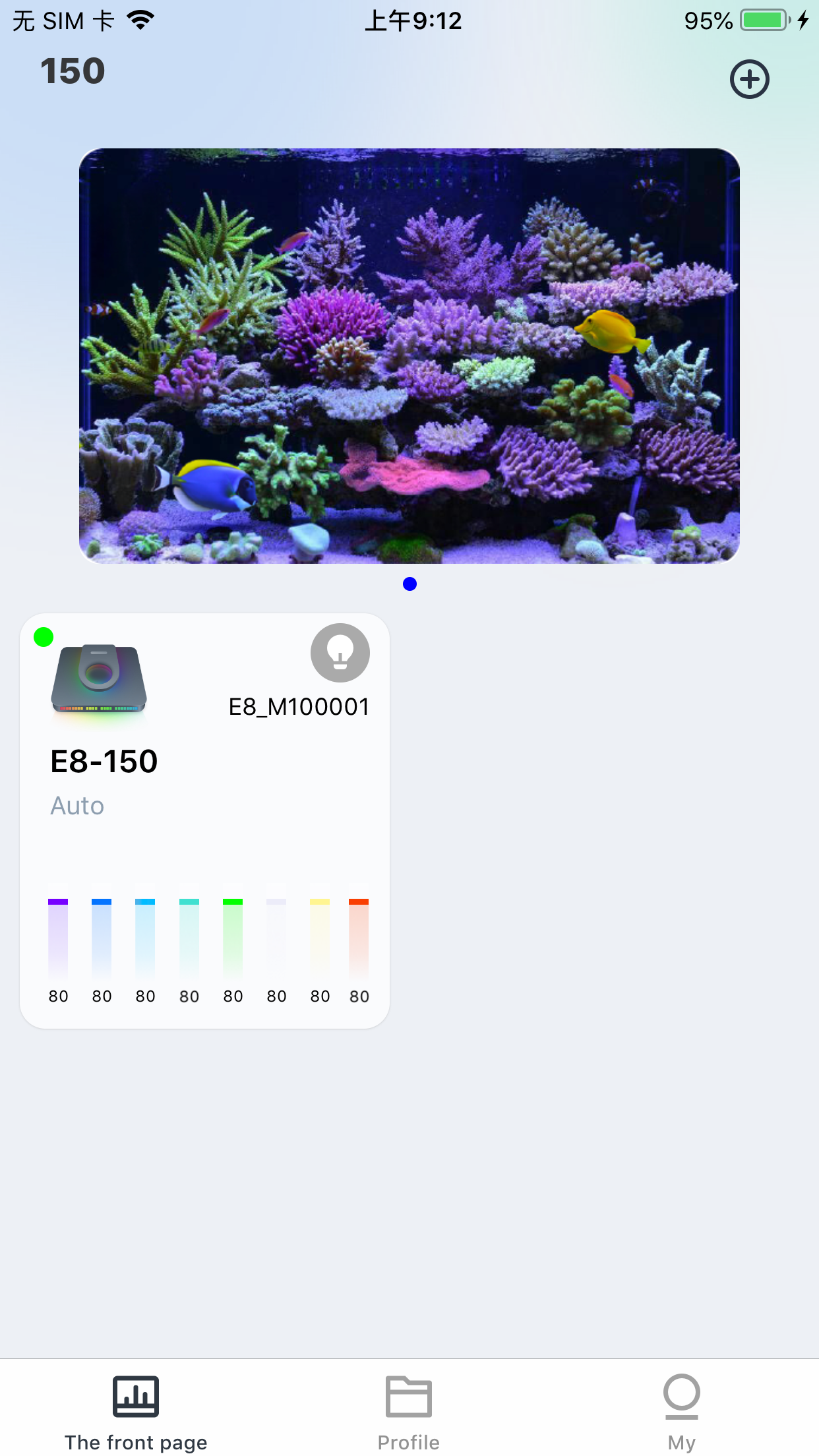Tap the Wi-Fi icon in the status bar

(x=140, y=19)
